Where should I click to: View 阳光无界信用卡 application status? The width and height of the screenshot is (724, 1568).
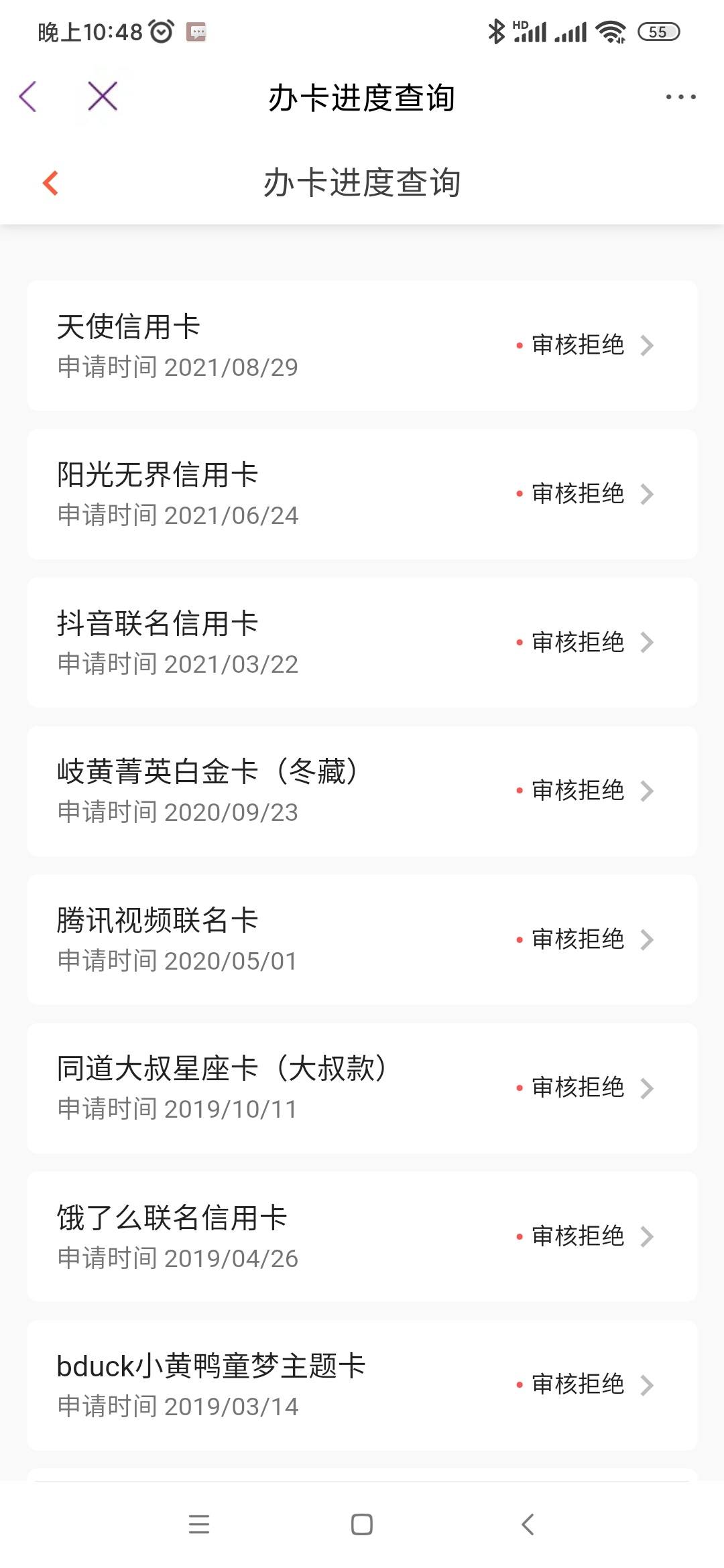[x=362, y=494]
